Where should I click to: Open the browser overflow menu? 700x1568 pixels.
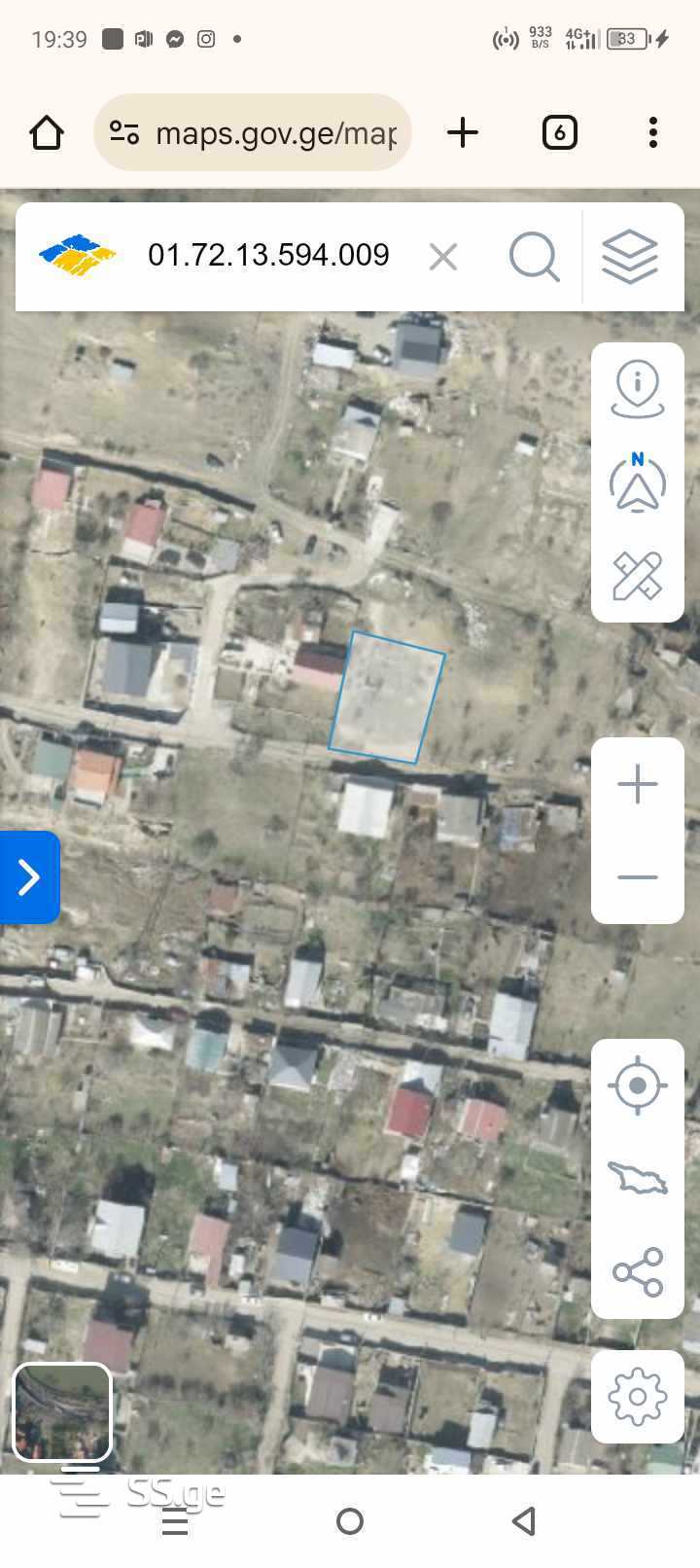(x=653, y=132)
